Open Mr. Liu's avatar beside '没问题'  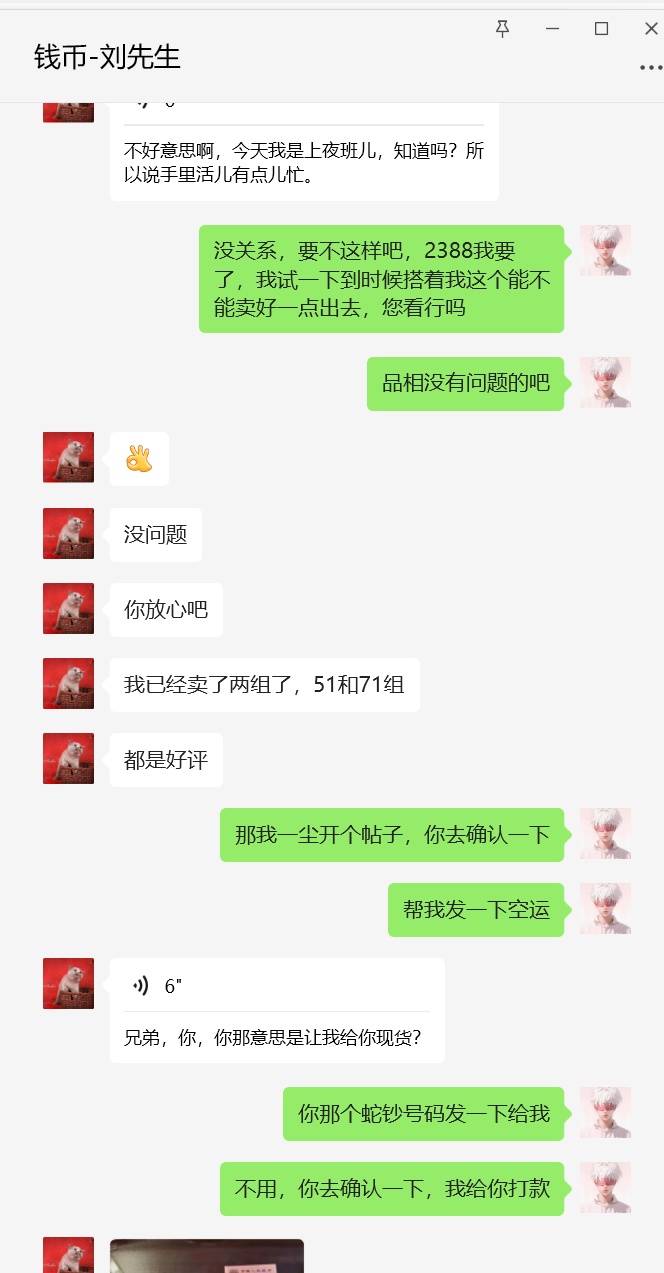click(68, 533)
